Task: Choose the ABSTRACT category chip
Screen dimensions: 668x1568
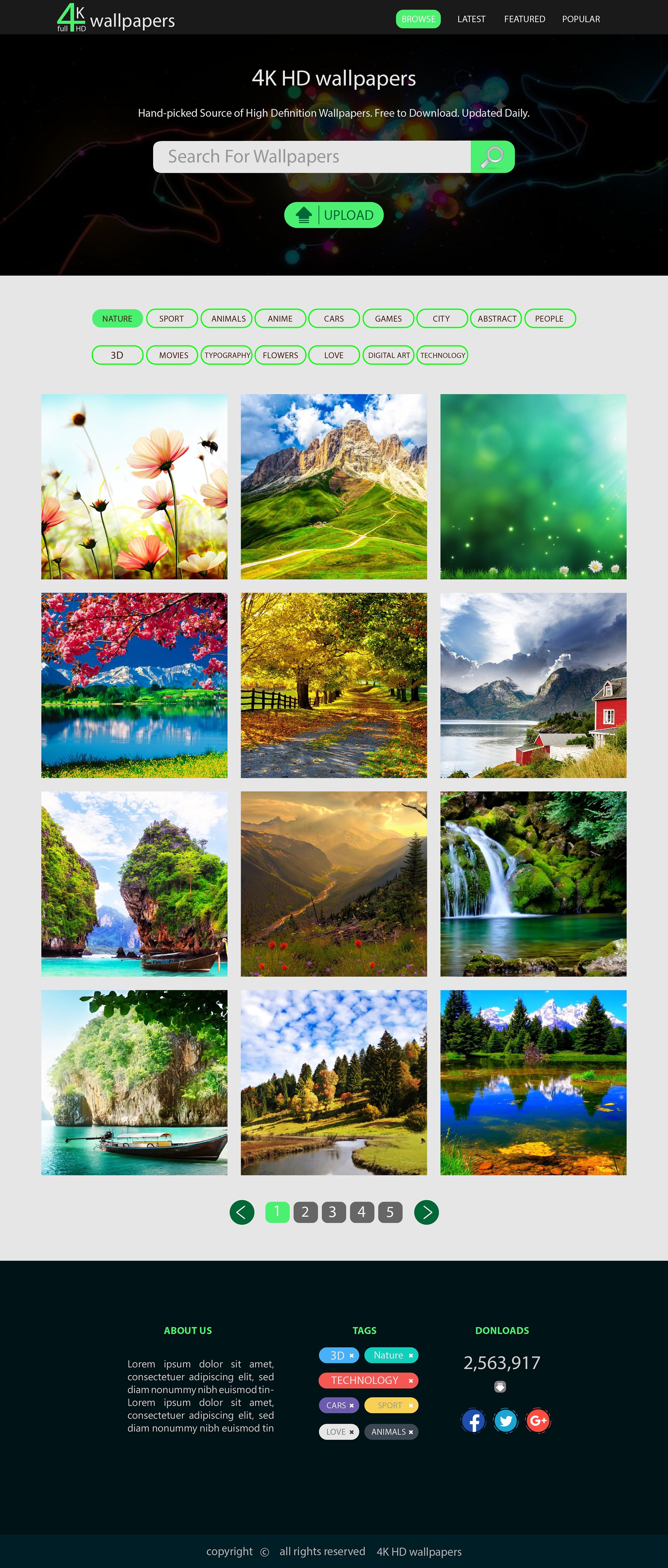Action: click(496, 318)
